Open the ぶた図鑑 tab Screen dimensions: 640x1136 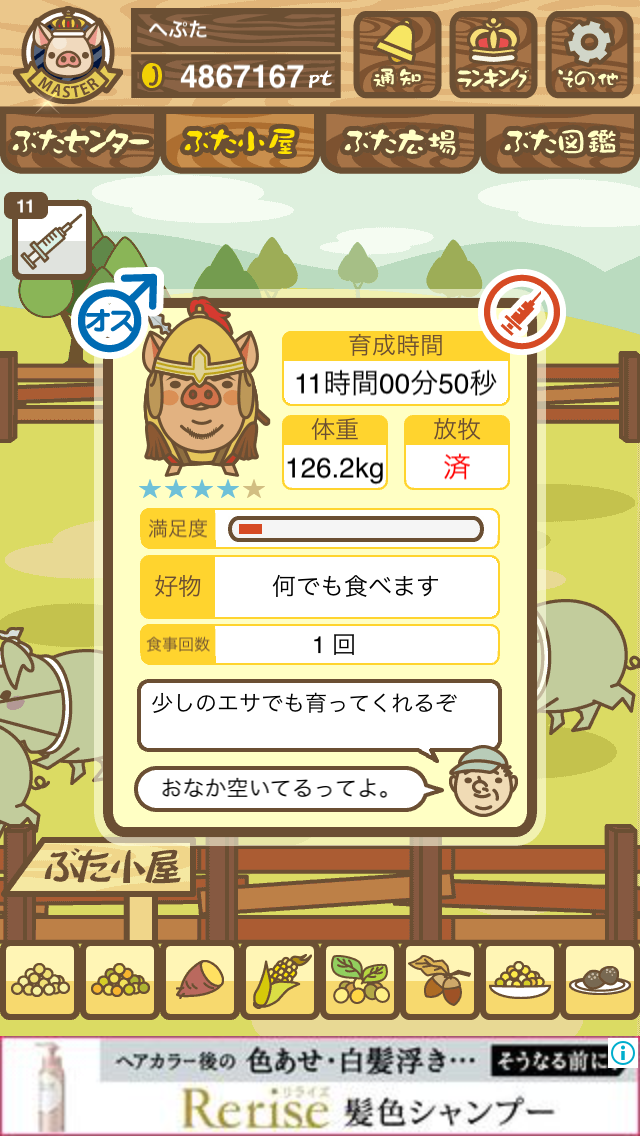tap(560, 143)
